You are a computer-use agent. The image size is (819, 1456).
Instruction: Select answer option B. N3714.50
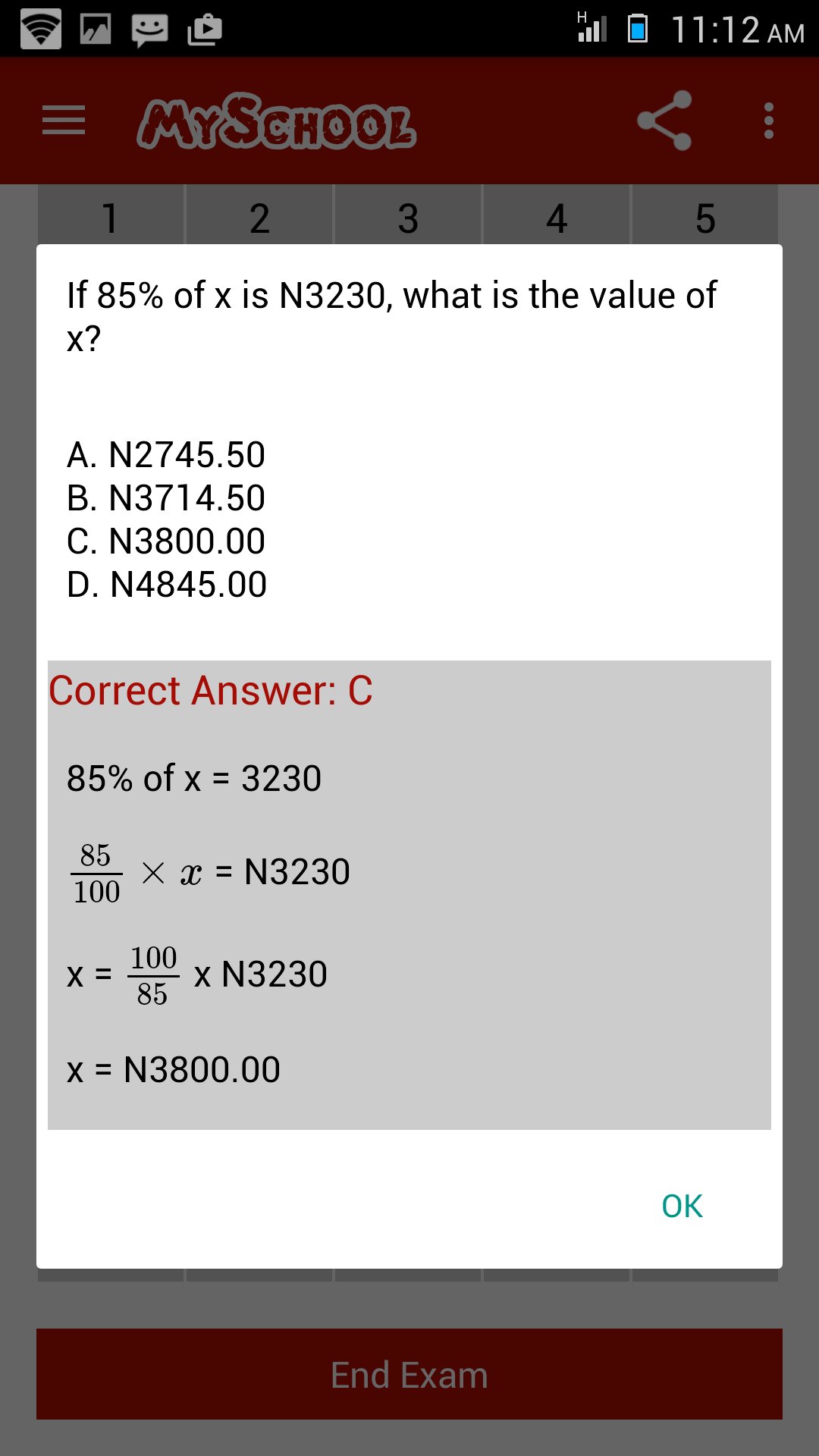tap(165, 498)
